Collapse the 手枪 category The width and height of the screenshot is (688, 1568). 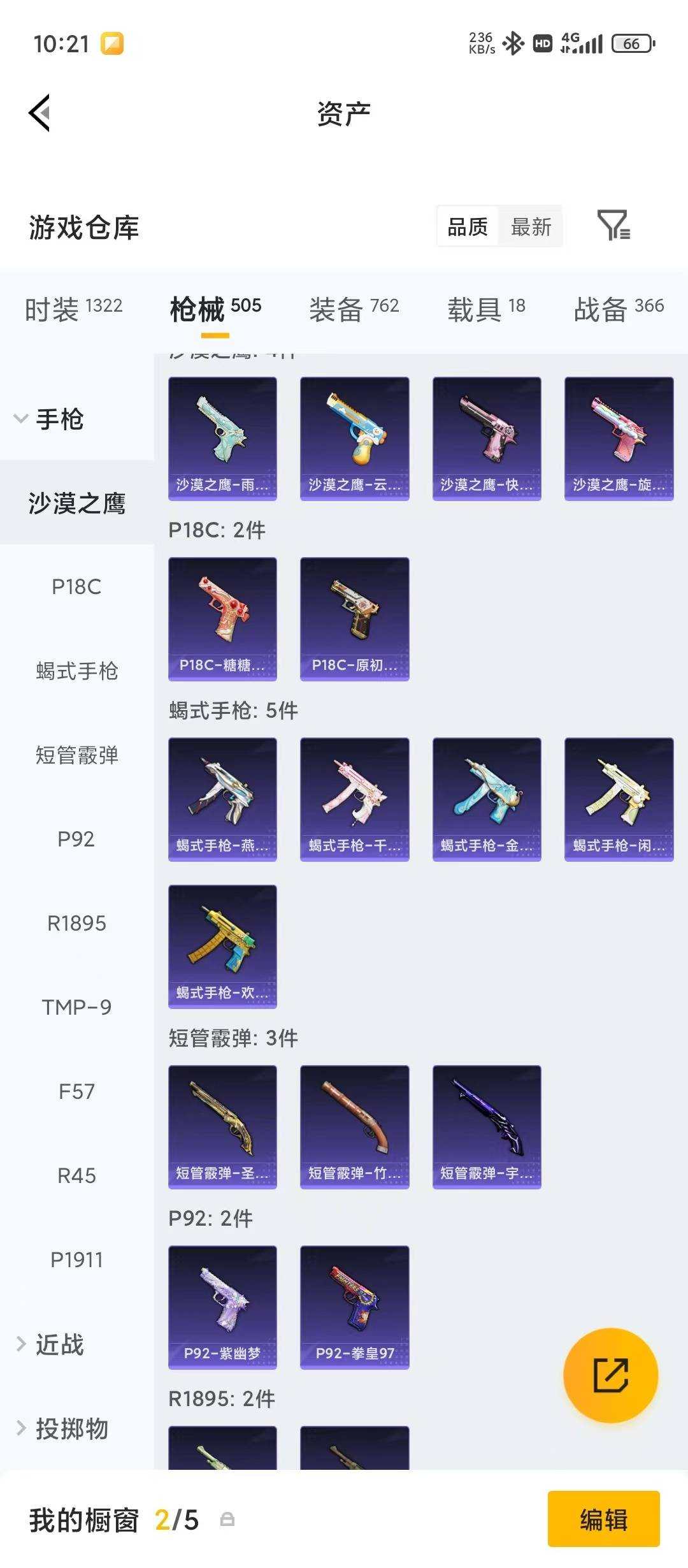coord(62,419)
